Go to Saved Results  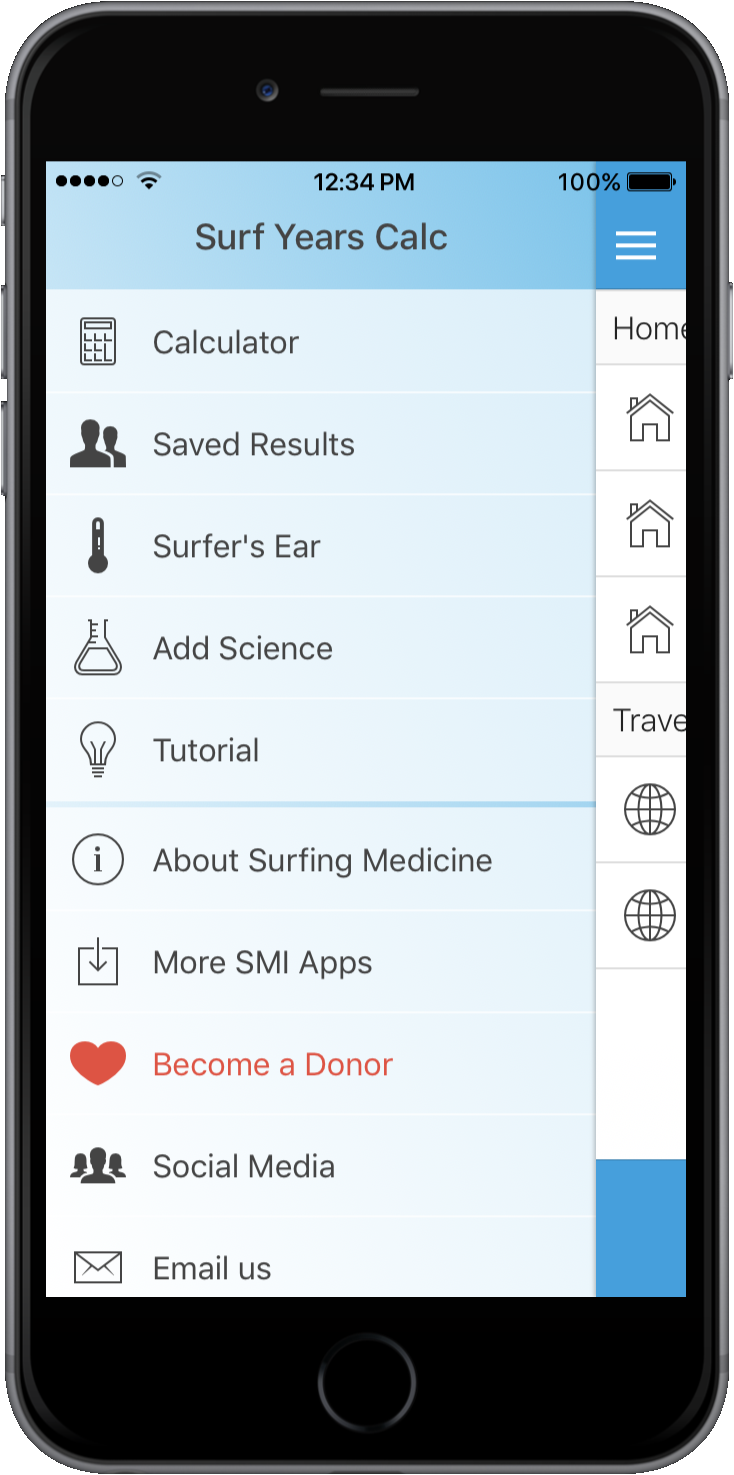(x=320, y=444)
